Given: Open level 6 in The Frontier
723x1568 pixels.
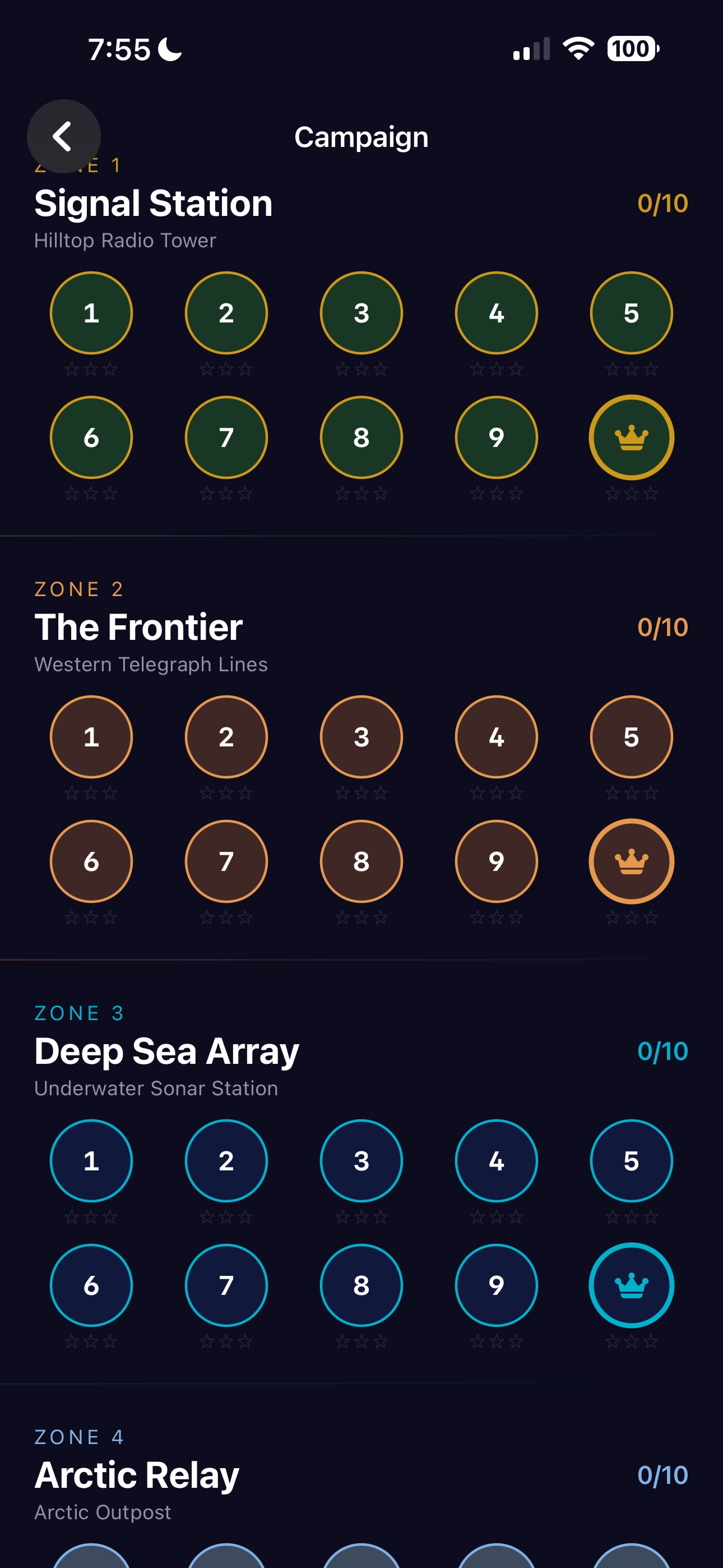Looking at the screenshot, I should point(91,861).
